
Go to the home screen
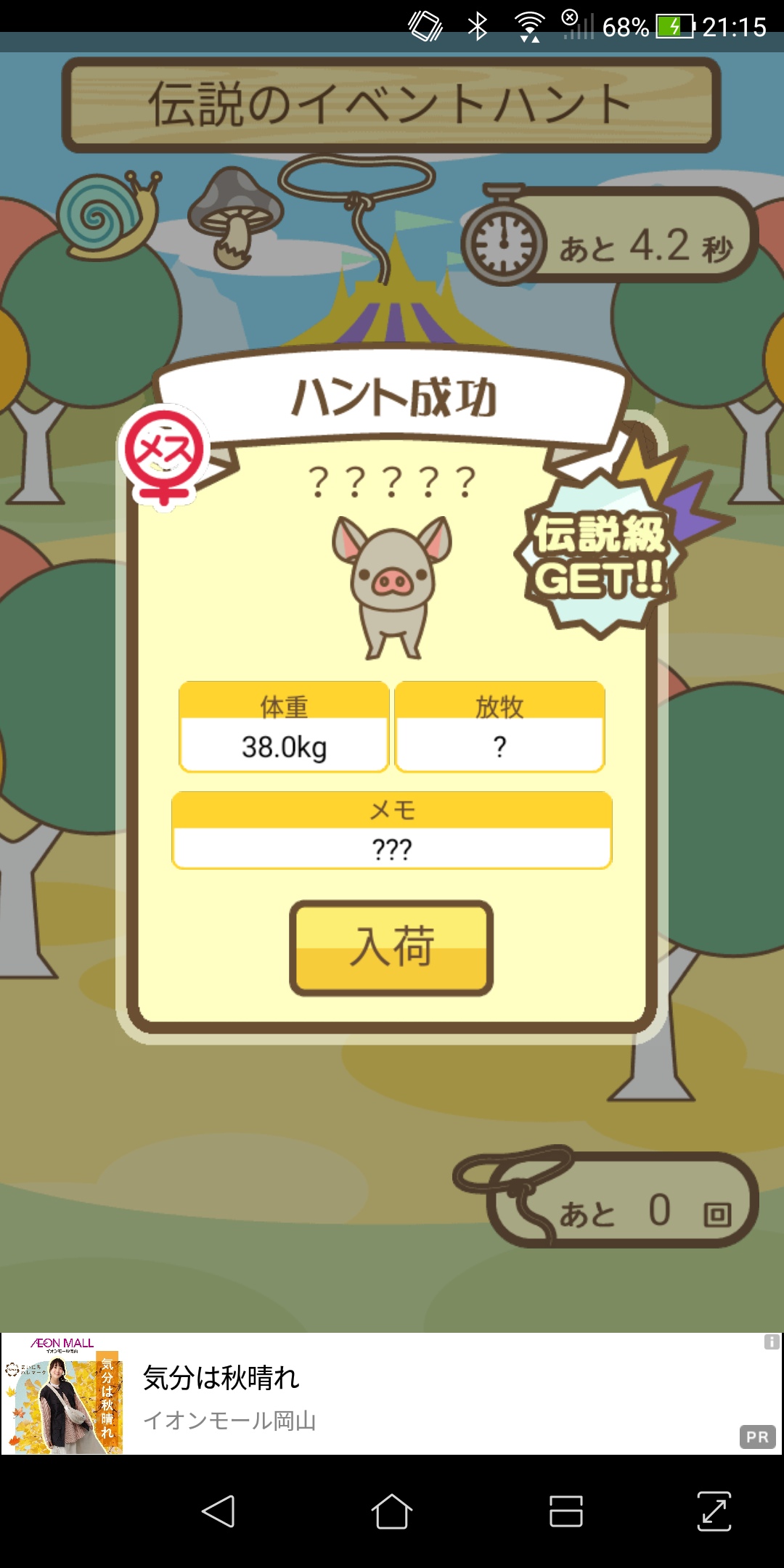click(x=392, y=1511)
